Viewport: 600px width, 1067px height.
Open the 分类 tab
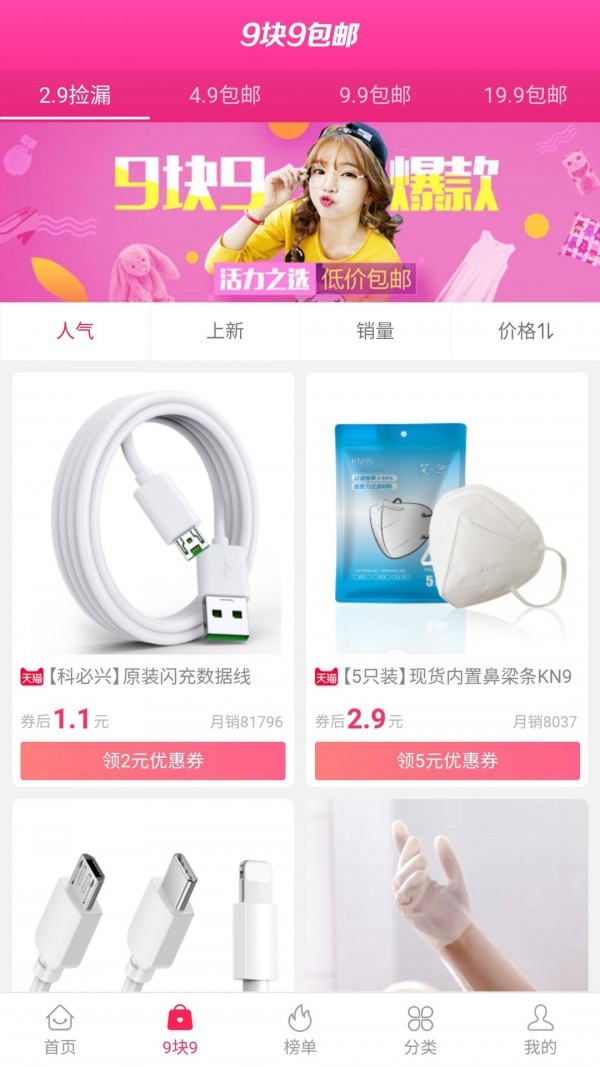click(x=420, y=1030)
